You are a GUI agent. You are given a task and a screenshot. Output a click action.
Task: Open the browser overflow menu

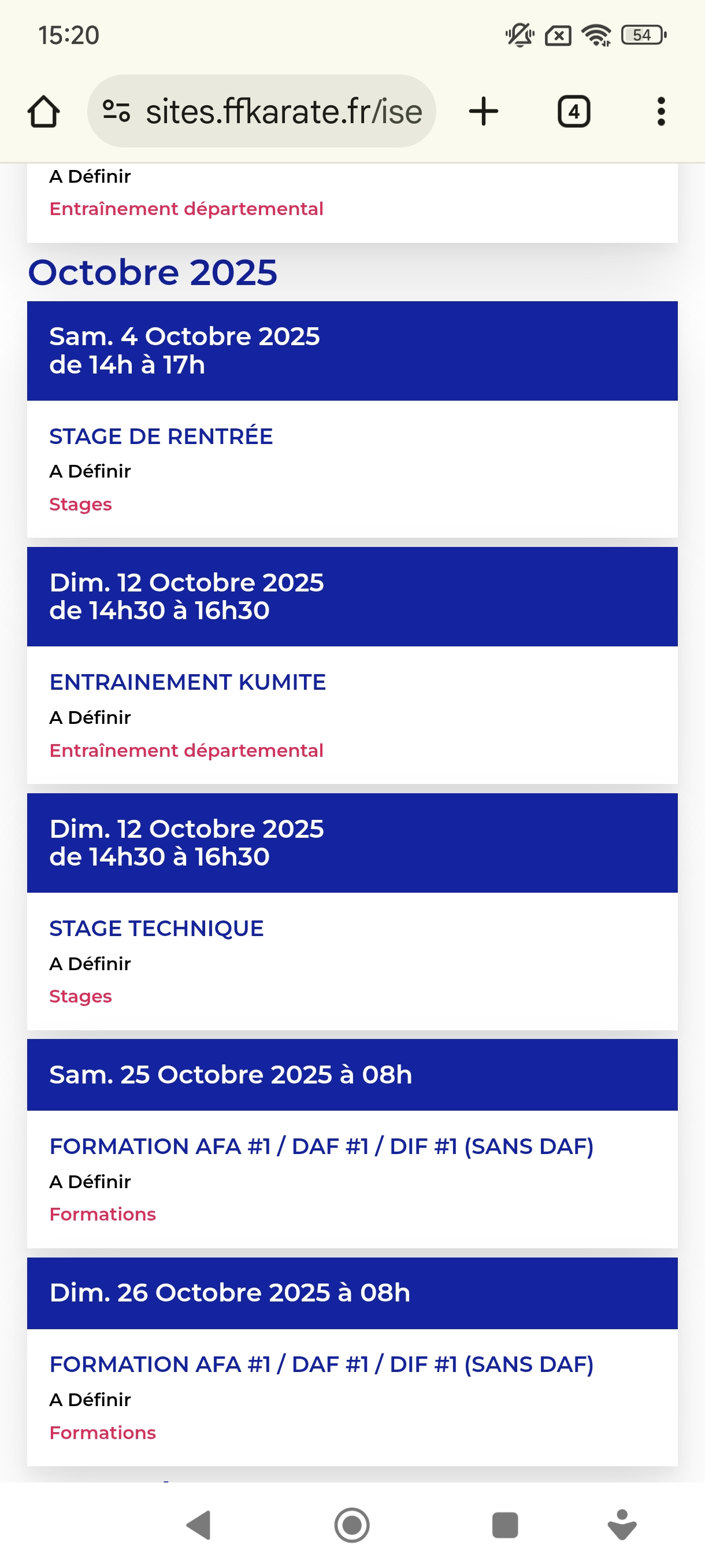tap(661, 112)
